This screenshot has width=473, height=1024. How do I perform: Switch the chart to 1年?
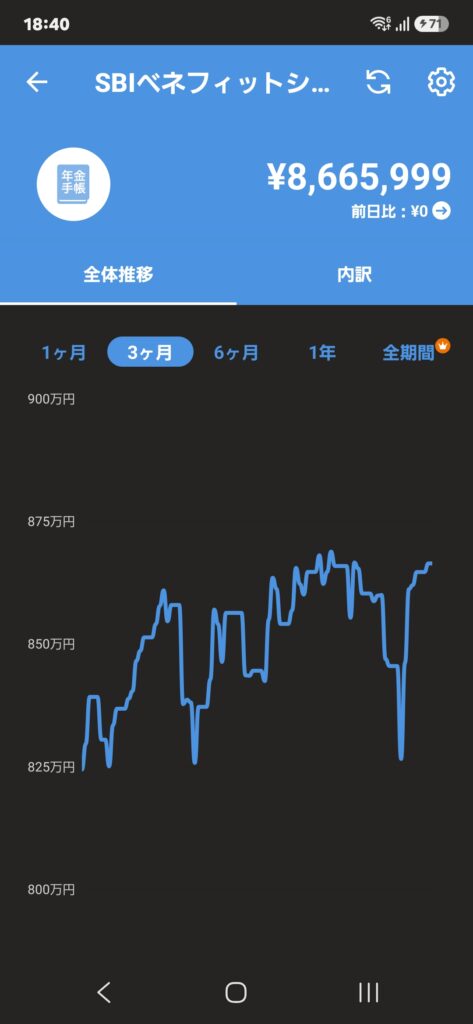coord(322,353)
